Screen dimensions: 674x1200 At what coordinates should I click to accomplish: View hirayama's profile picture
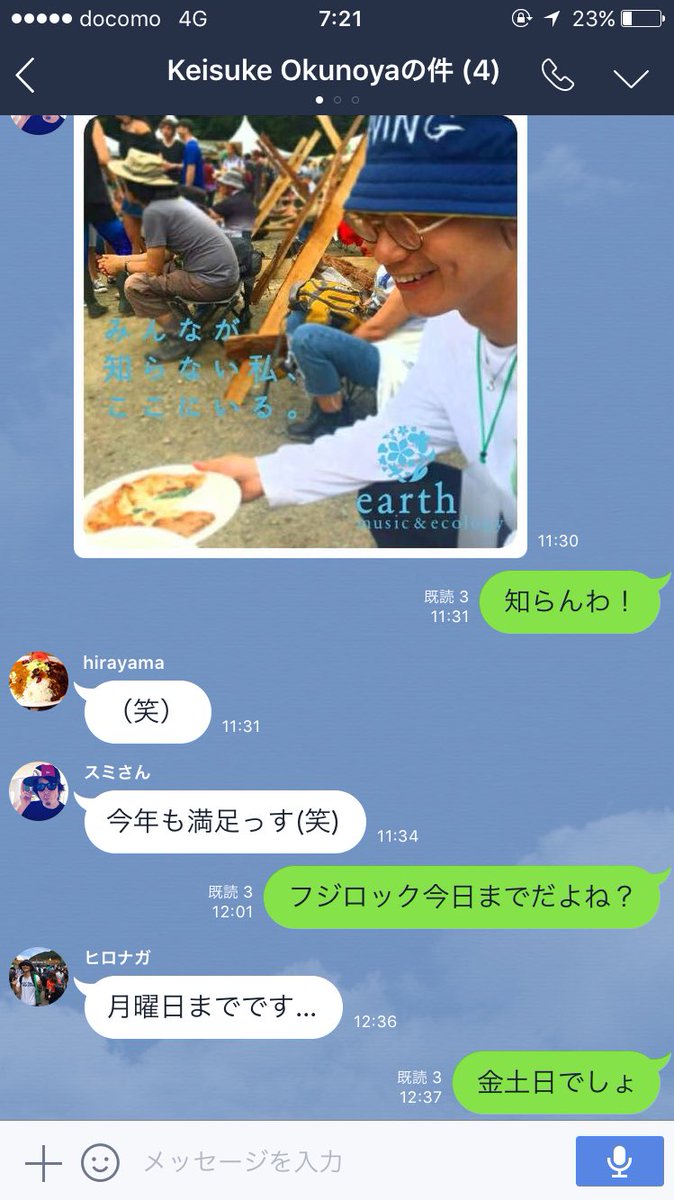coord(38,680)
